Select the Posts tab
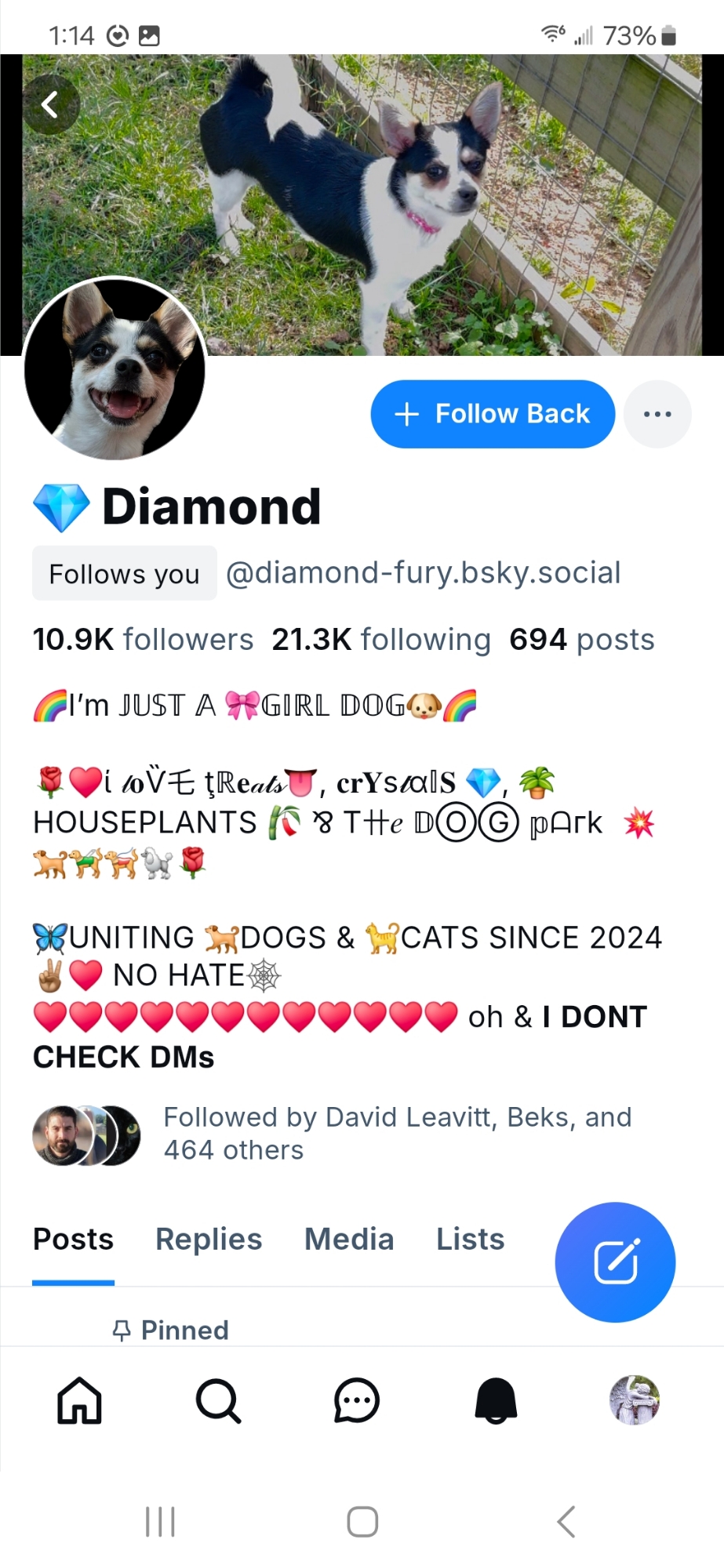 (73, 1240)
